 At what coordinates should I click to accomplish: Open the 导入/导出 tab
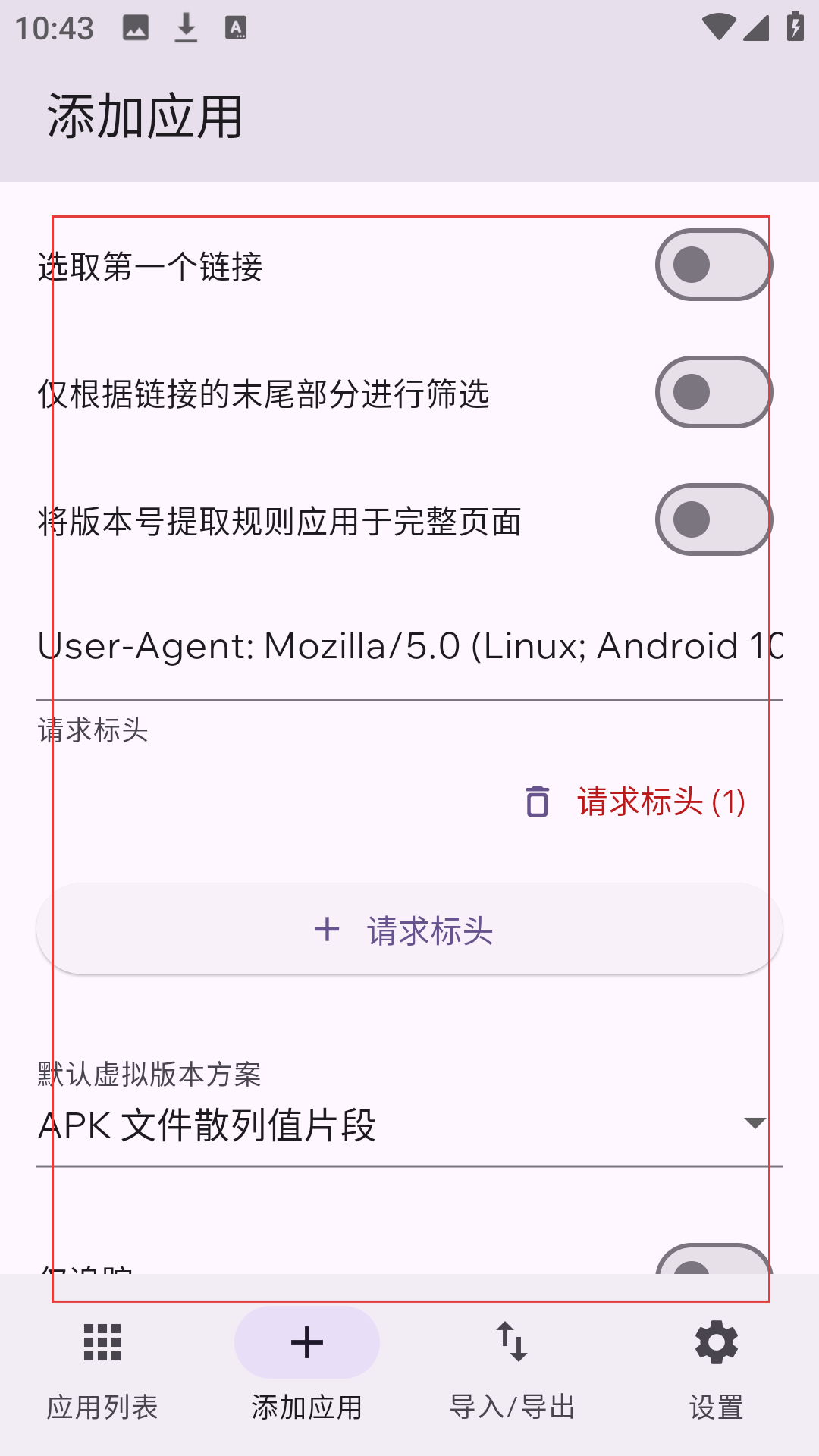pyautogui.click(x=512, y=1365)
